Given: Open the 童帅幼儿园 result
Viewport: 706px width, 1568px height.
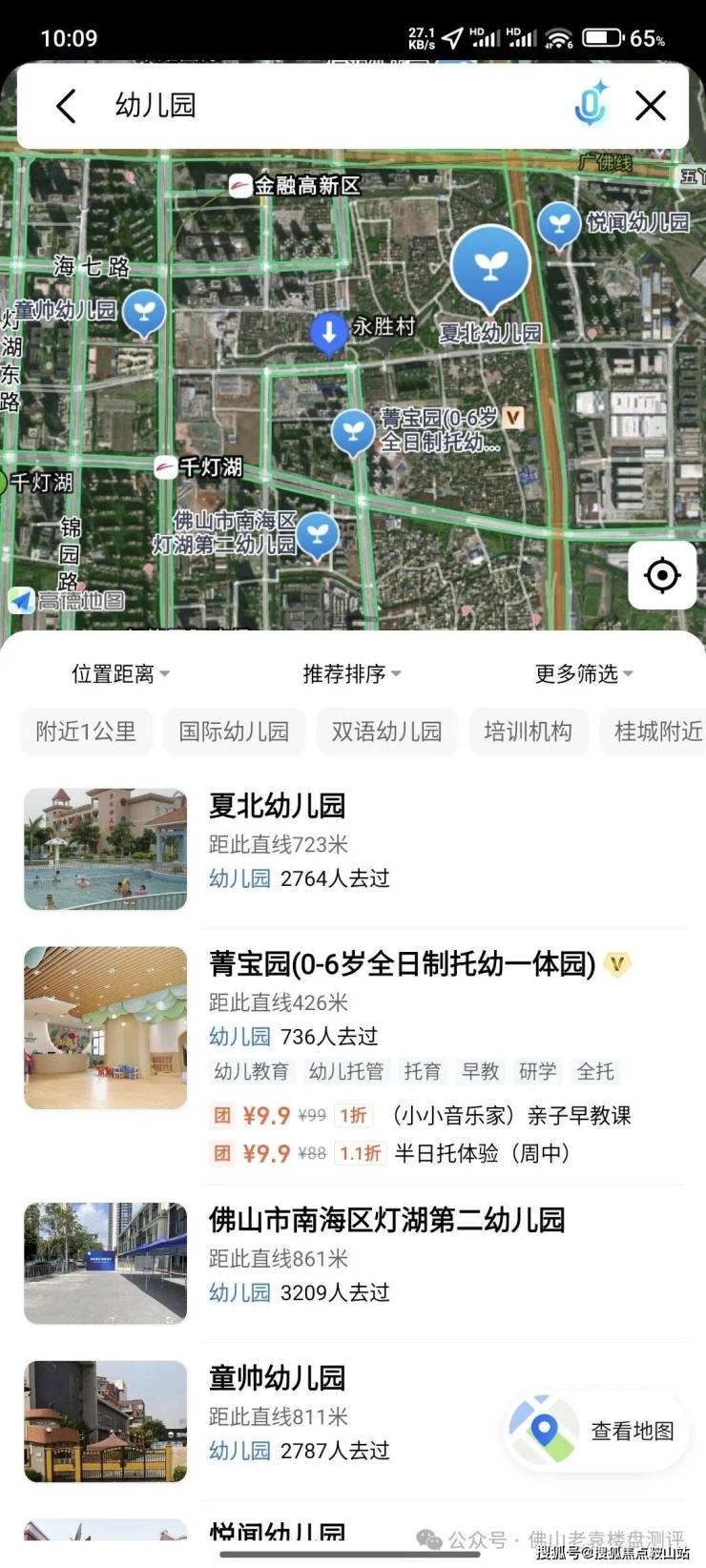Looking at the screenshot, I should (x=277, y=1378).
